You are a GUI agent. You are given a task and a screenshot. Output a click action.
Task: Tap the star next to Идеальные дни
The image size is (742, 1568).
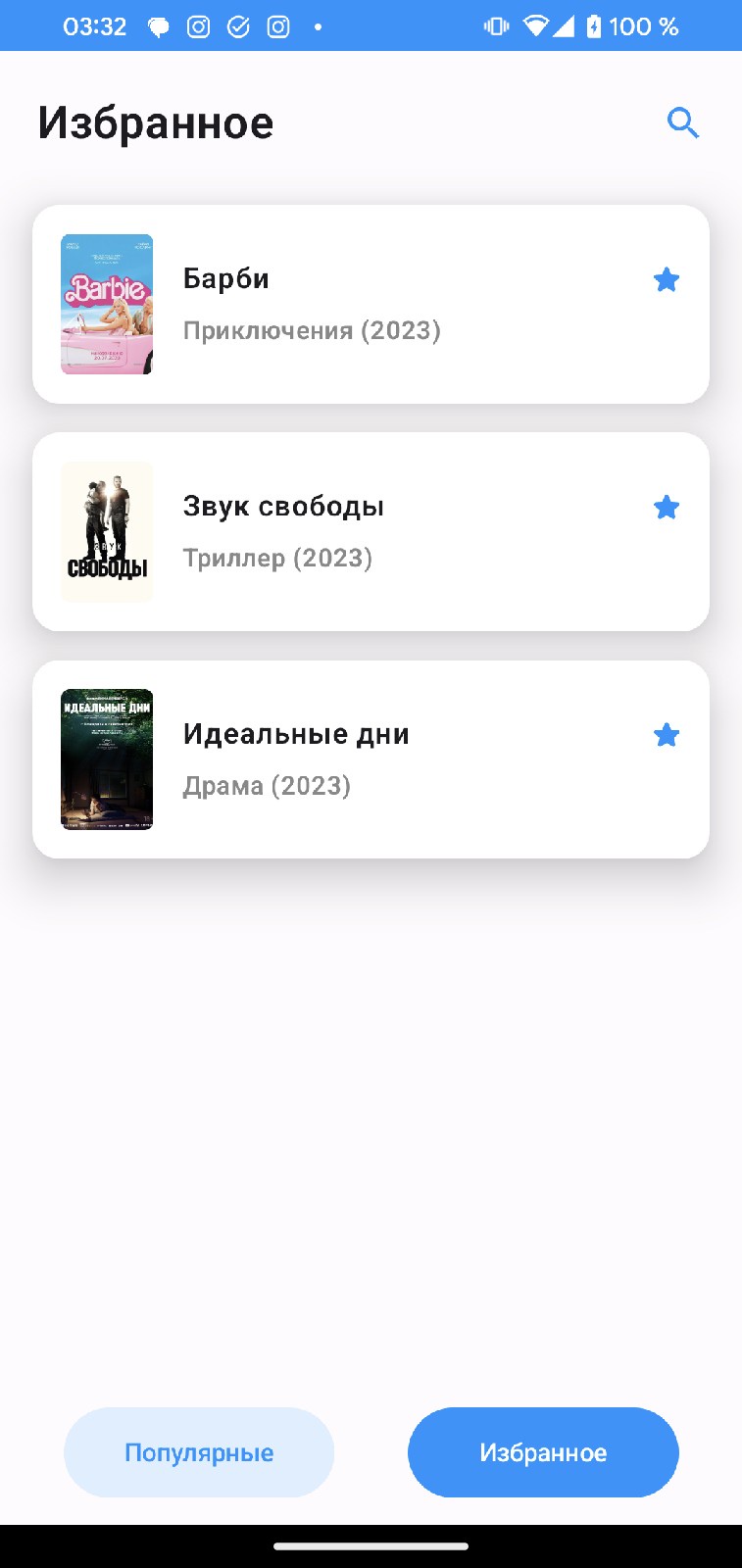tap(667, 735)
